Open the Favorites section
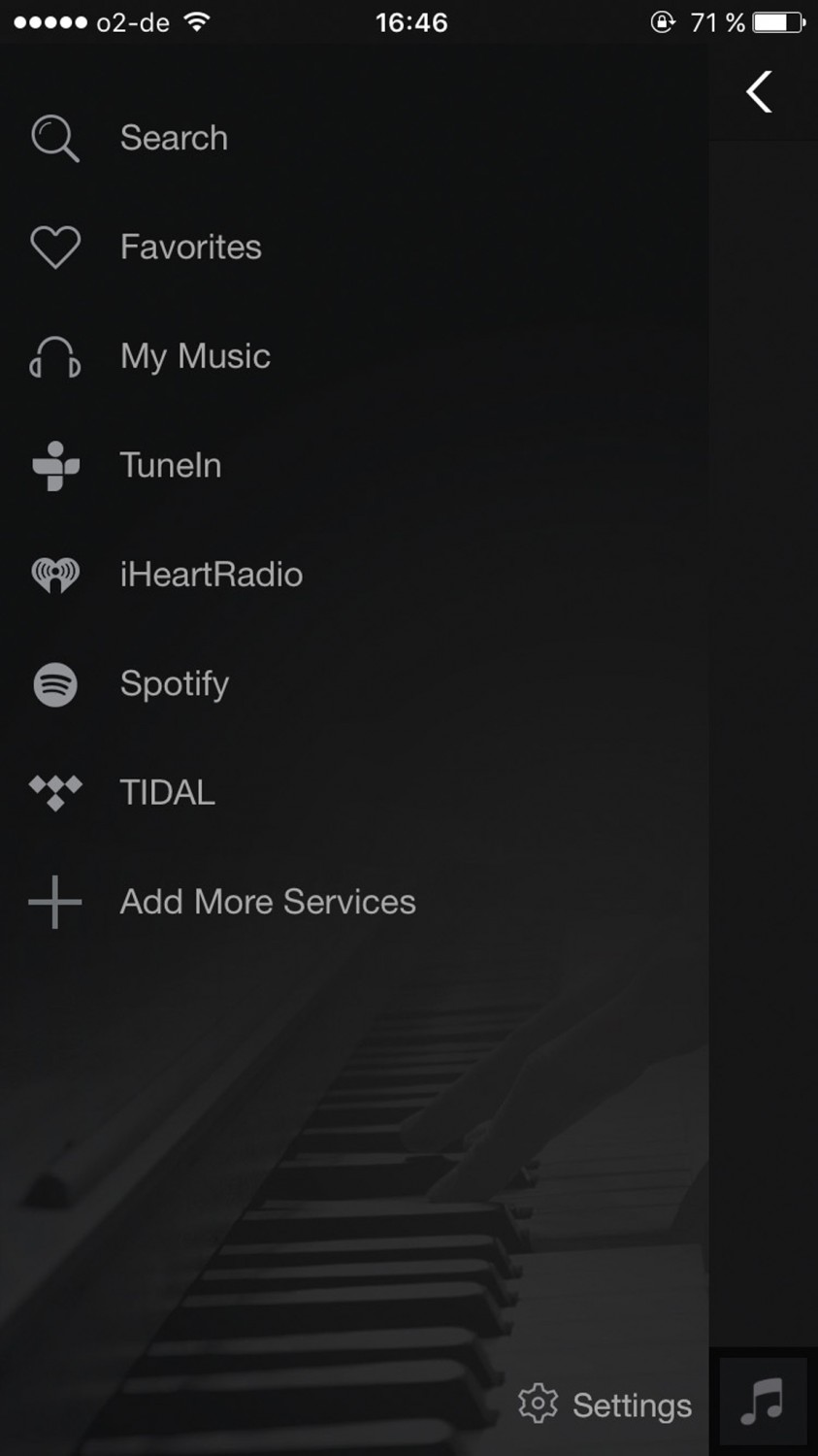This screenshot has width=818, height=1456. click(x=190, y=248)
